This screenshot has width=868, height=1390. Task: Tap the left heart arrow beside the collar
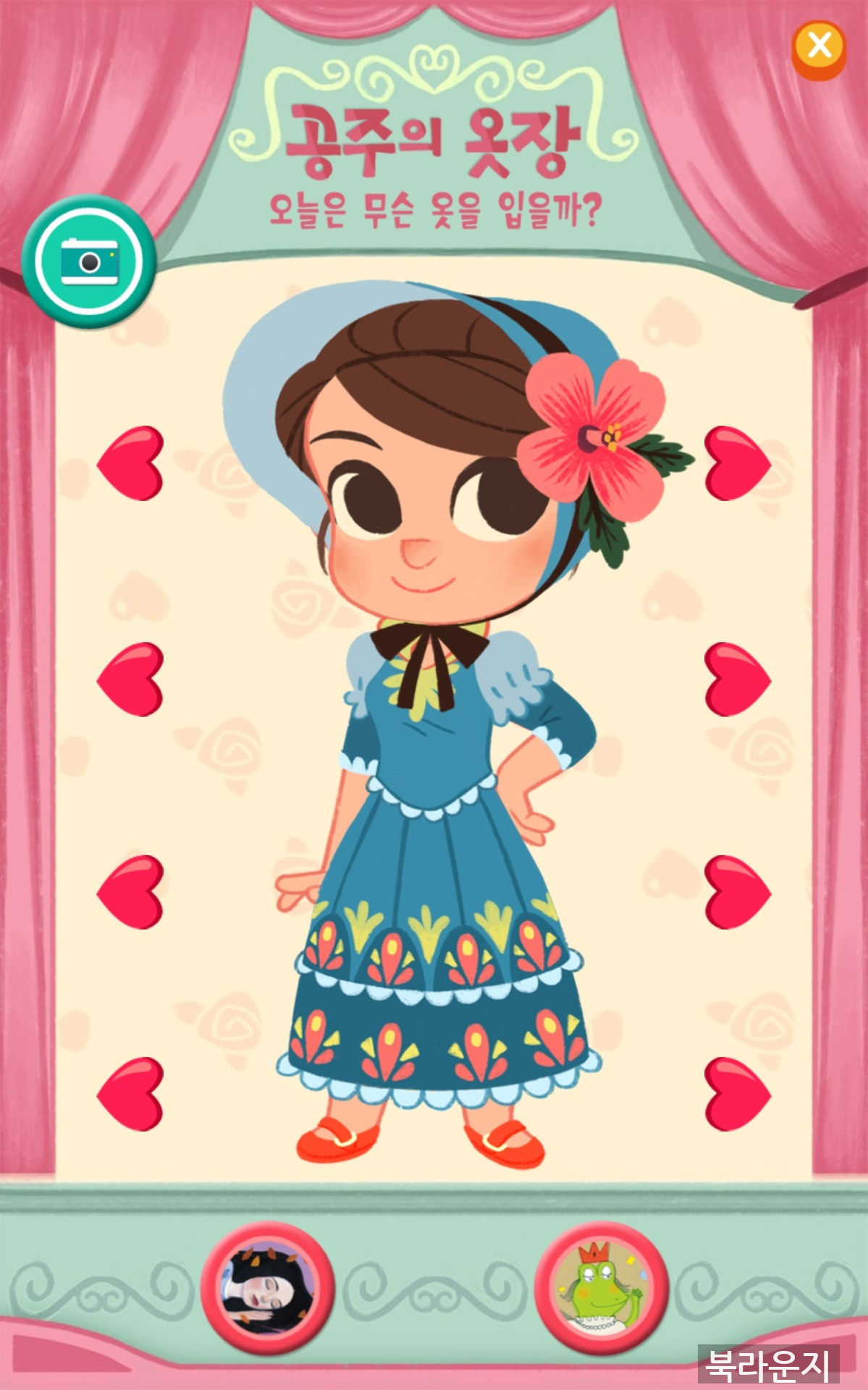point(132,679)
